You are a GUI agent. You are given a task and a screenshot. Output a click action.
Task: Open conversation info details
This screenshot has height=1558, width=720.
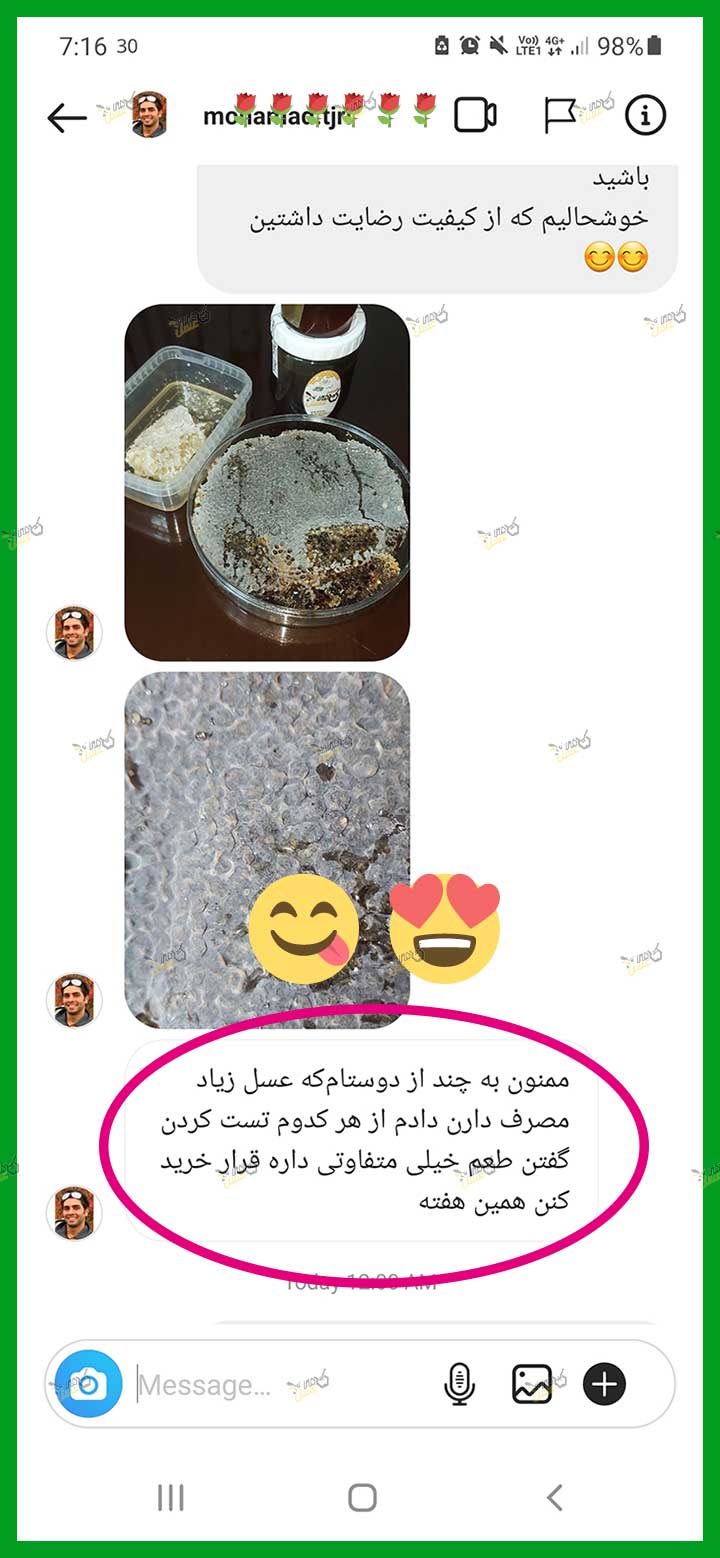(645, 116)
